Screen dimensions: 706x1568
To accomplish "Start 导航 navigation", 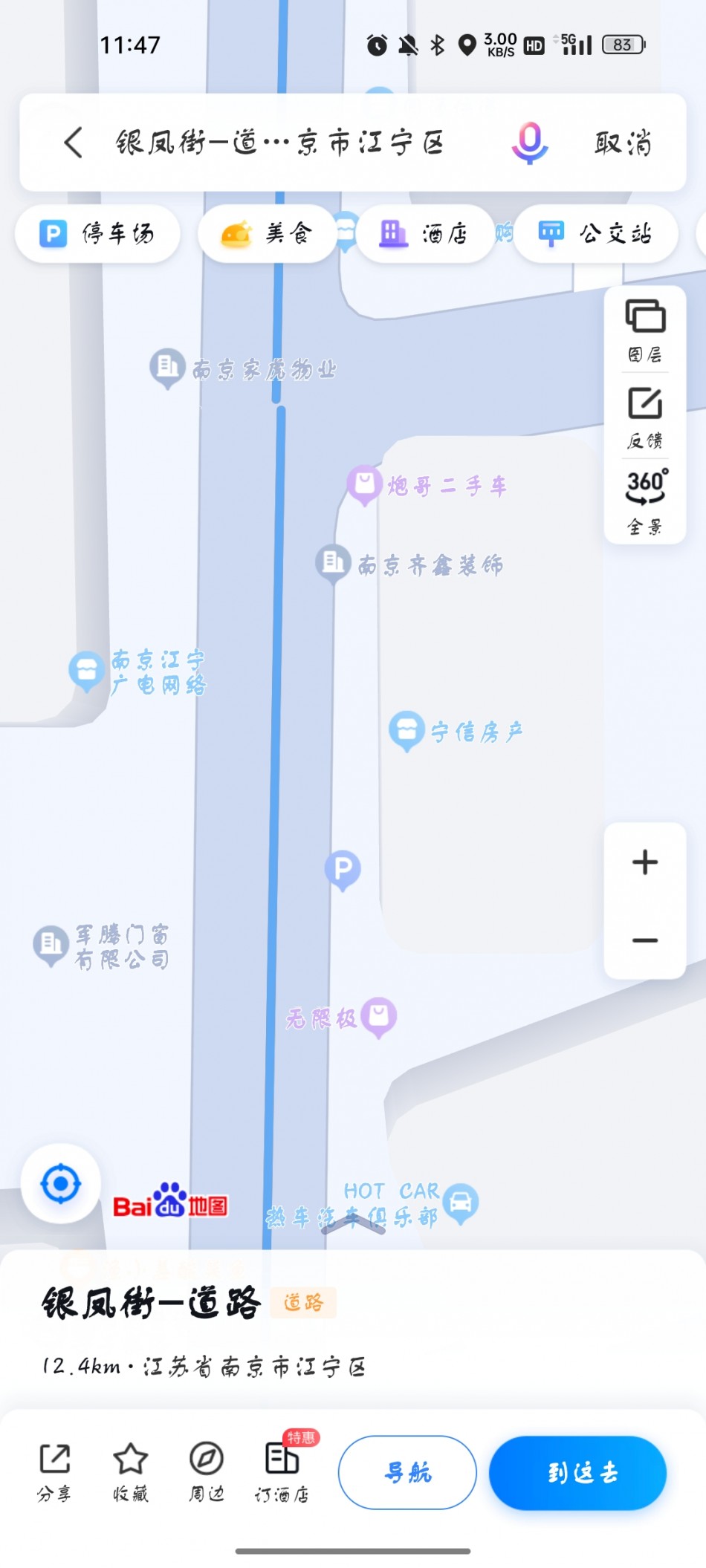I will click(407, 1472).
